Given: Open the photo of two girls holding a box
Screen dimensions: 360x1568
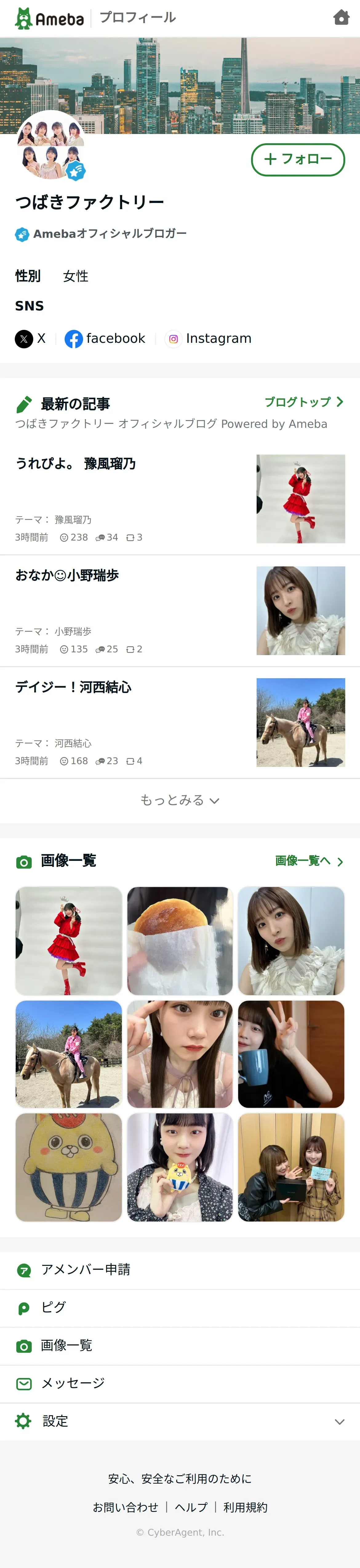Looking at the screenshot, I should (291, 1167).
